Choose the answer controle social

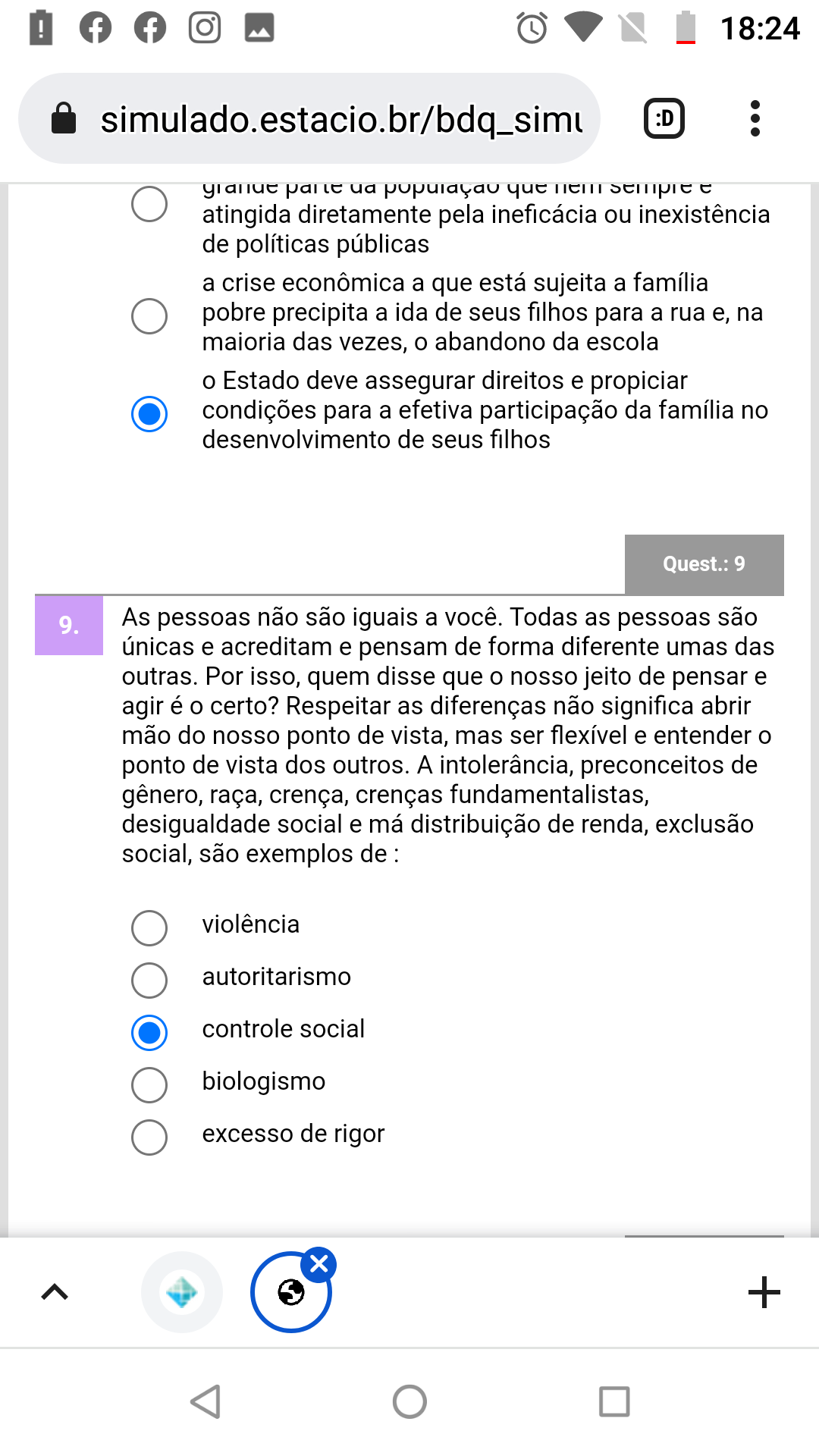click(149, 1032)
